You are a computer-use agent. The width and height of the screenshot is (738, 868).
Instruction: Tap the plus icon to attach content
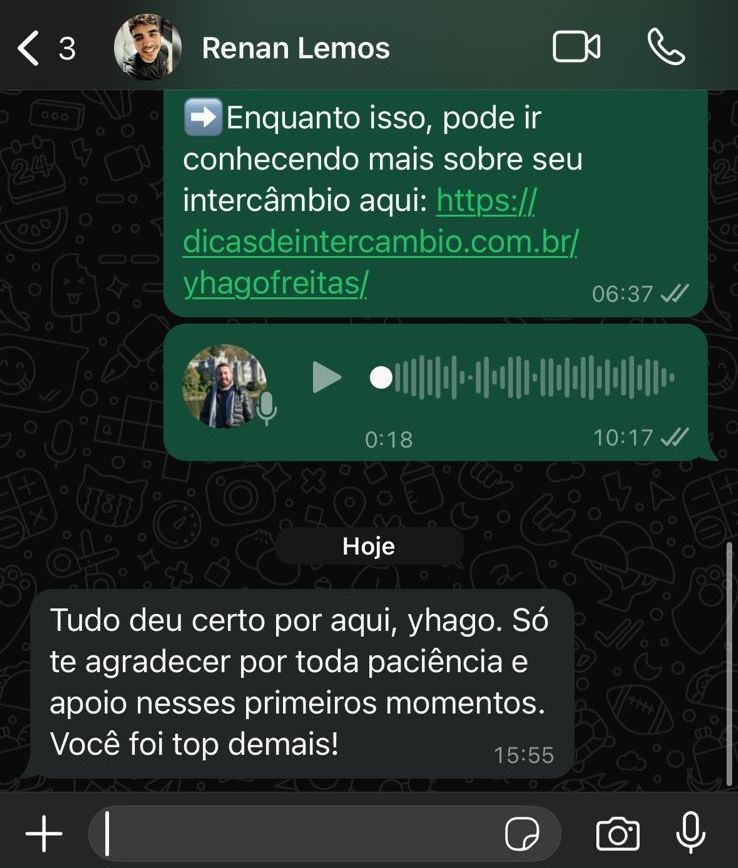coord(42,832)
